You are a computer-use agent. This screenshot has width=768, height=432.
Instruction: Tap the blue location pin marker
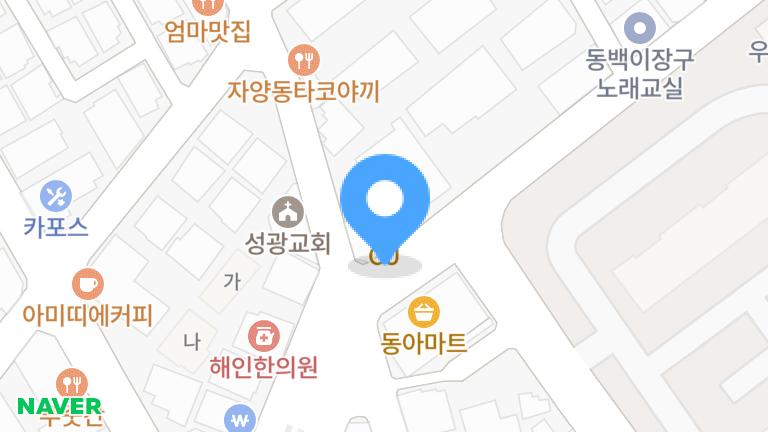point(385,203)
